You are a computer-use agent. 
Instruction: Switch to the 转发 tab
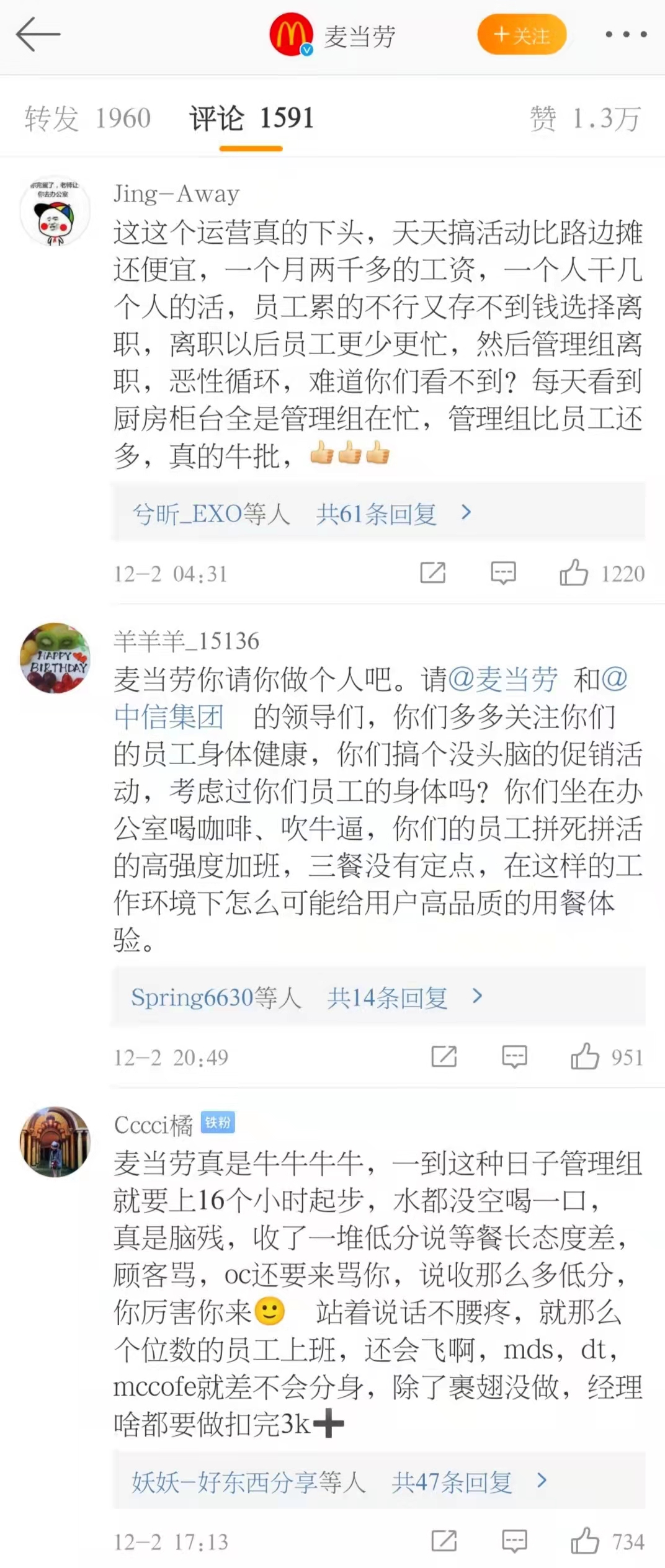(x=87, y=118)
